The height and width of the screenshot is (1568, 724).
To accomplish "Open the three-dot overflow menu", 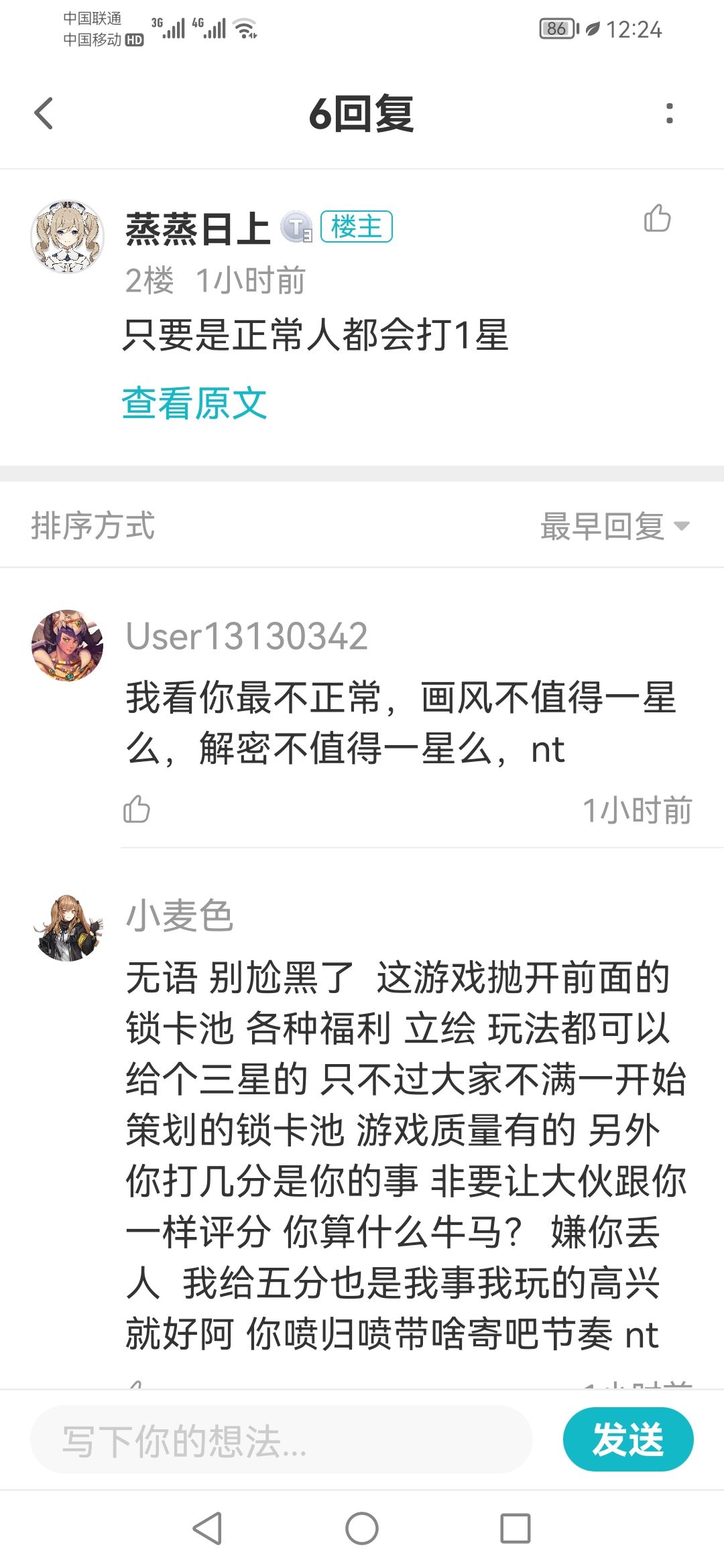I will [x=669, y=113].
